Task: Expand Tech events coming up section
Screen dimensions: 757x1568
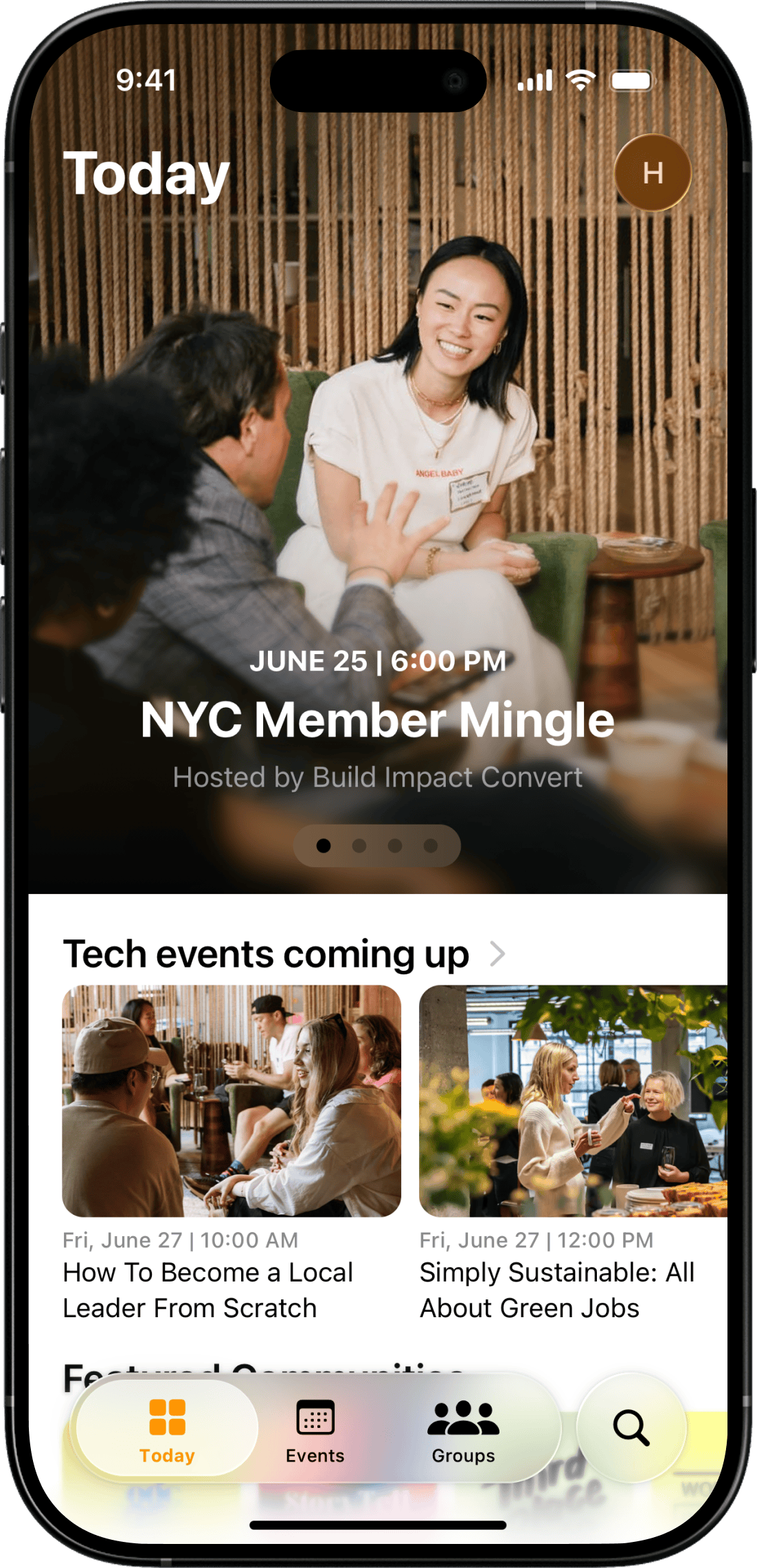Action: 497,954
